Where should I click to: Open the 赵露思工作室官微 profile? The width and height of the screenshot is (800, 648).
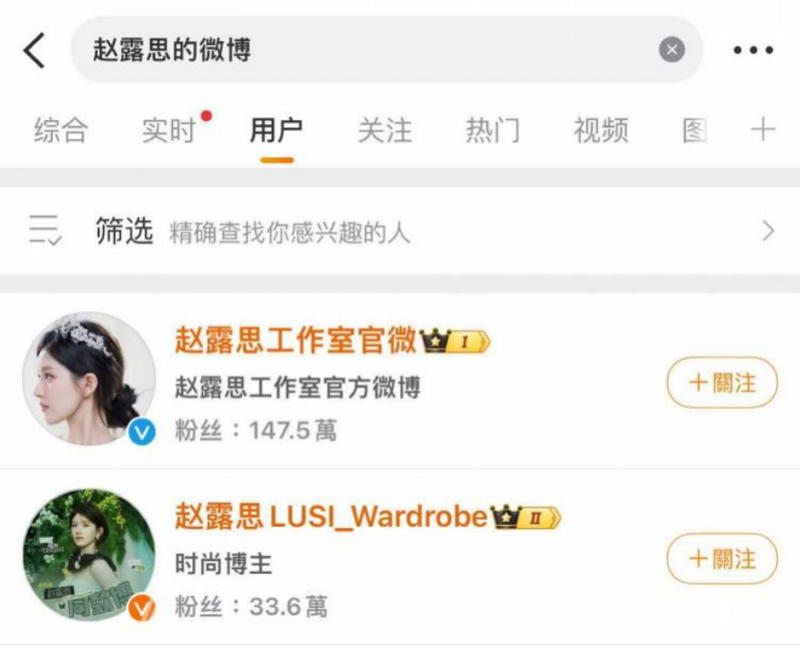[x=295, y=342]
